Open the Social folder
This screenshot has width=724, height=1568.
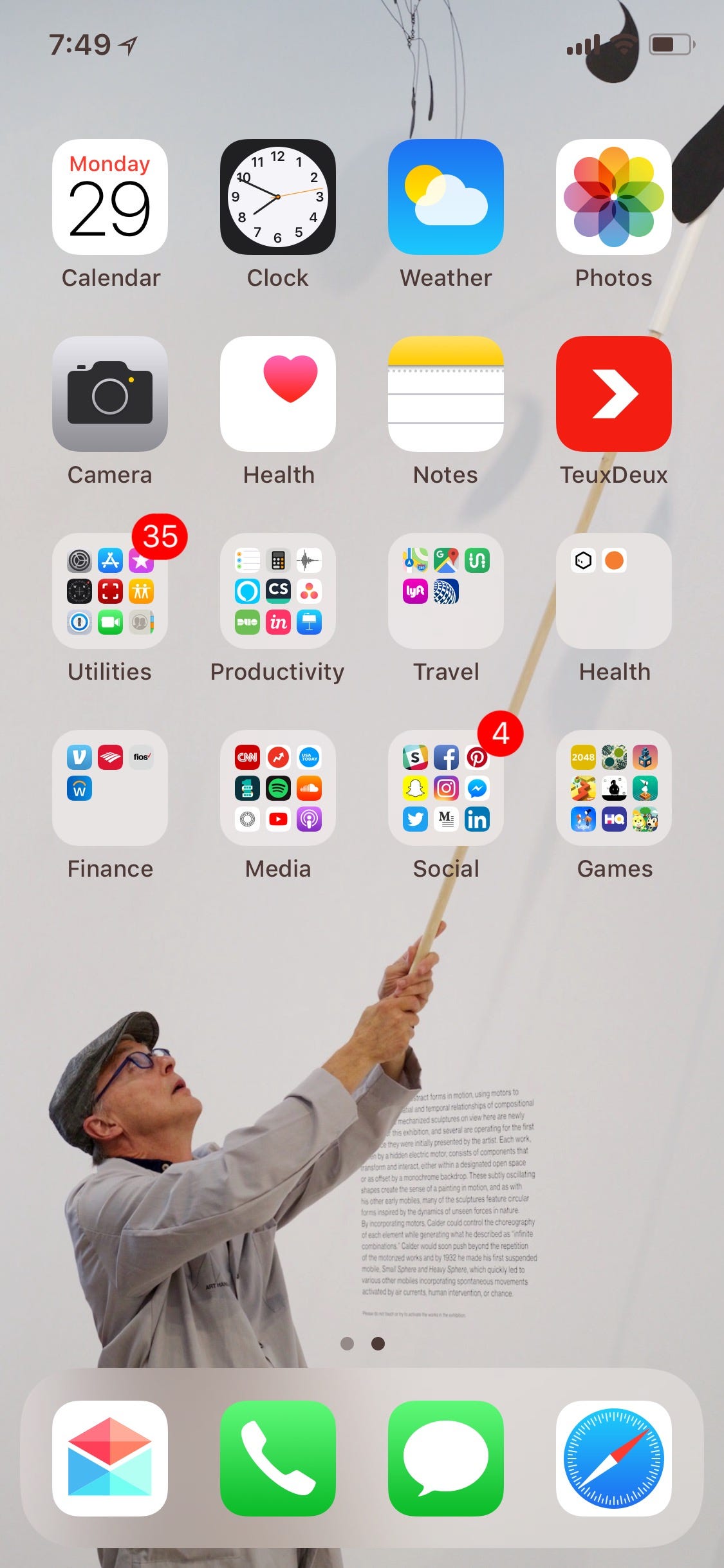446,788
